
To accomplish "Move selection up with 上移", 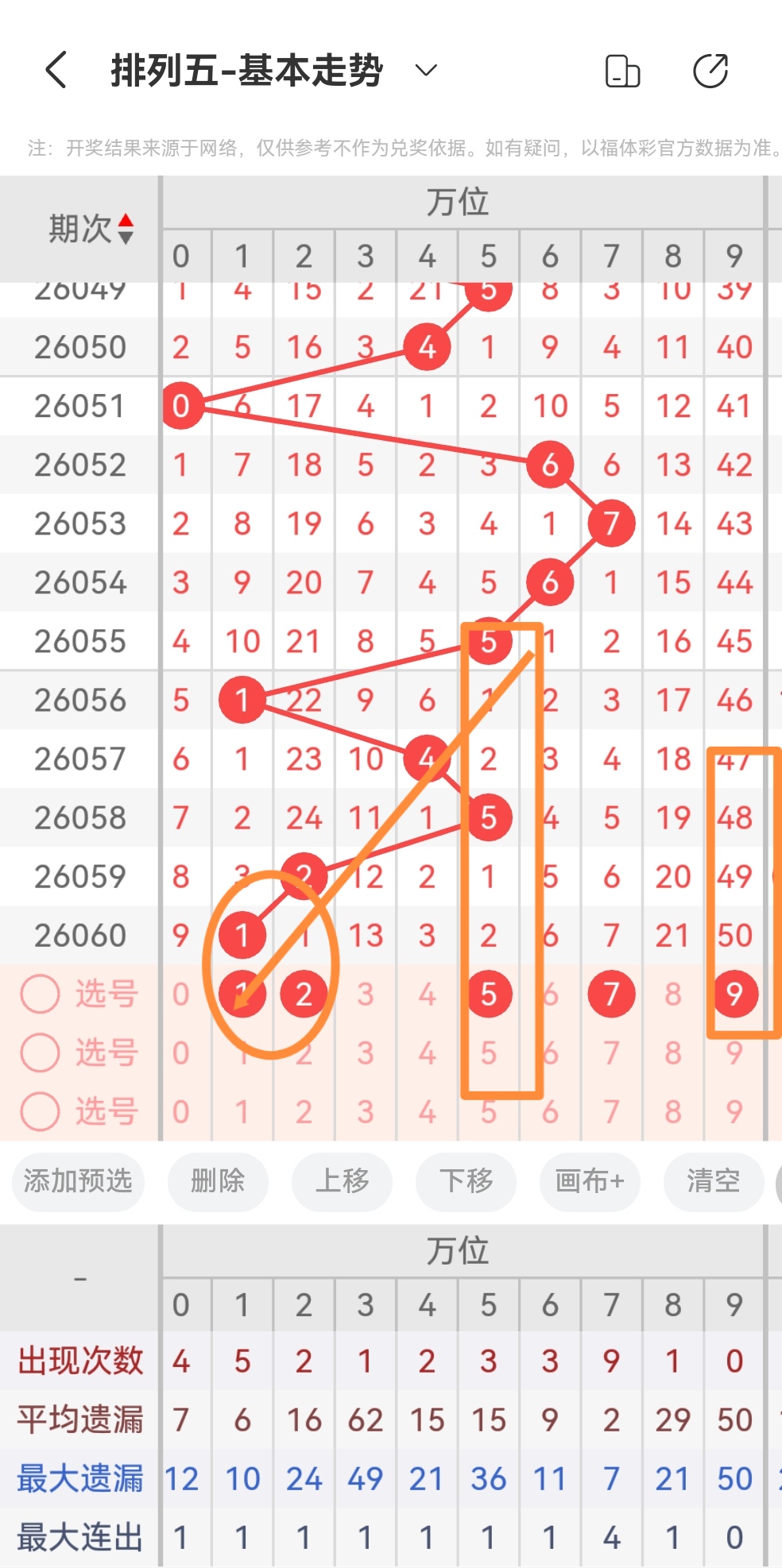I will pyautogui.click(x=342, y=1183).
